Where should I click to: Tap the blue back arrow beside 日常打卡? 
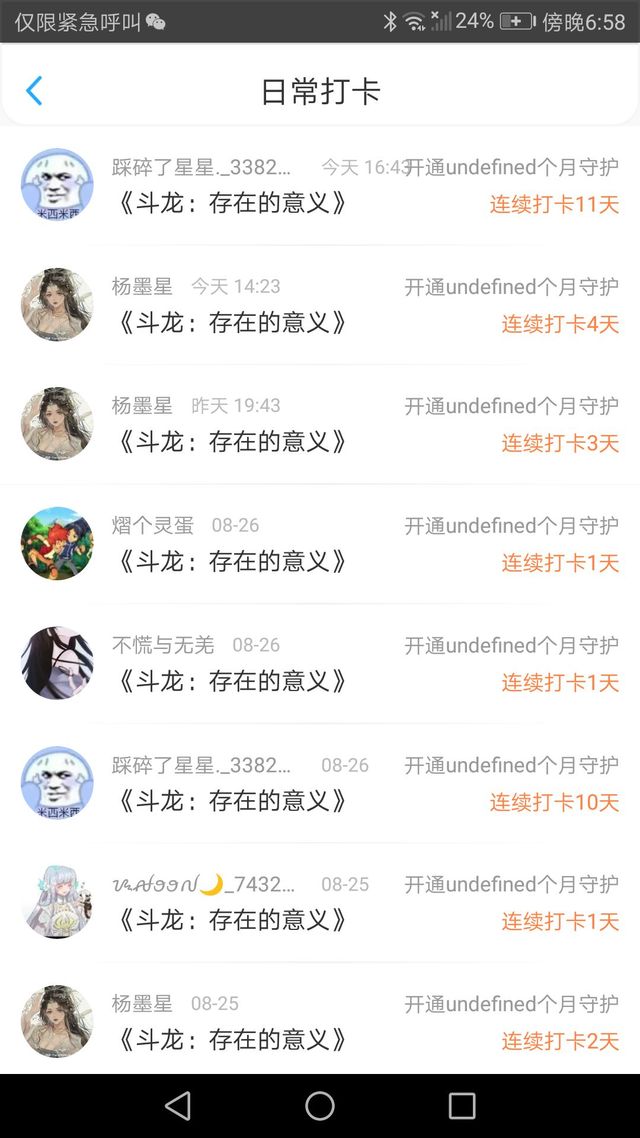(34, 91)
